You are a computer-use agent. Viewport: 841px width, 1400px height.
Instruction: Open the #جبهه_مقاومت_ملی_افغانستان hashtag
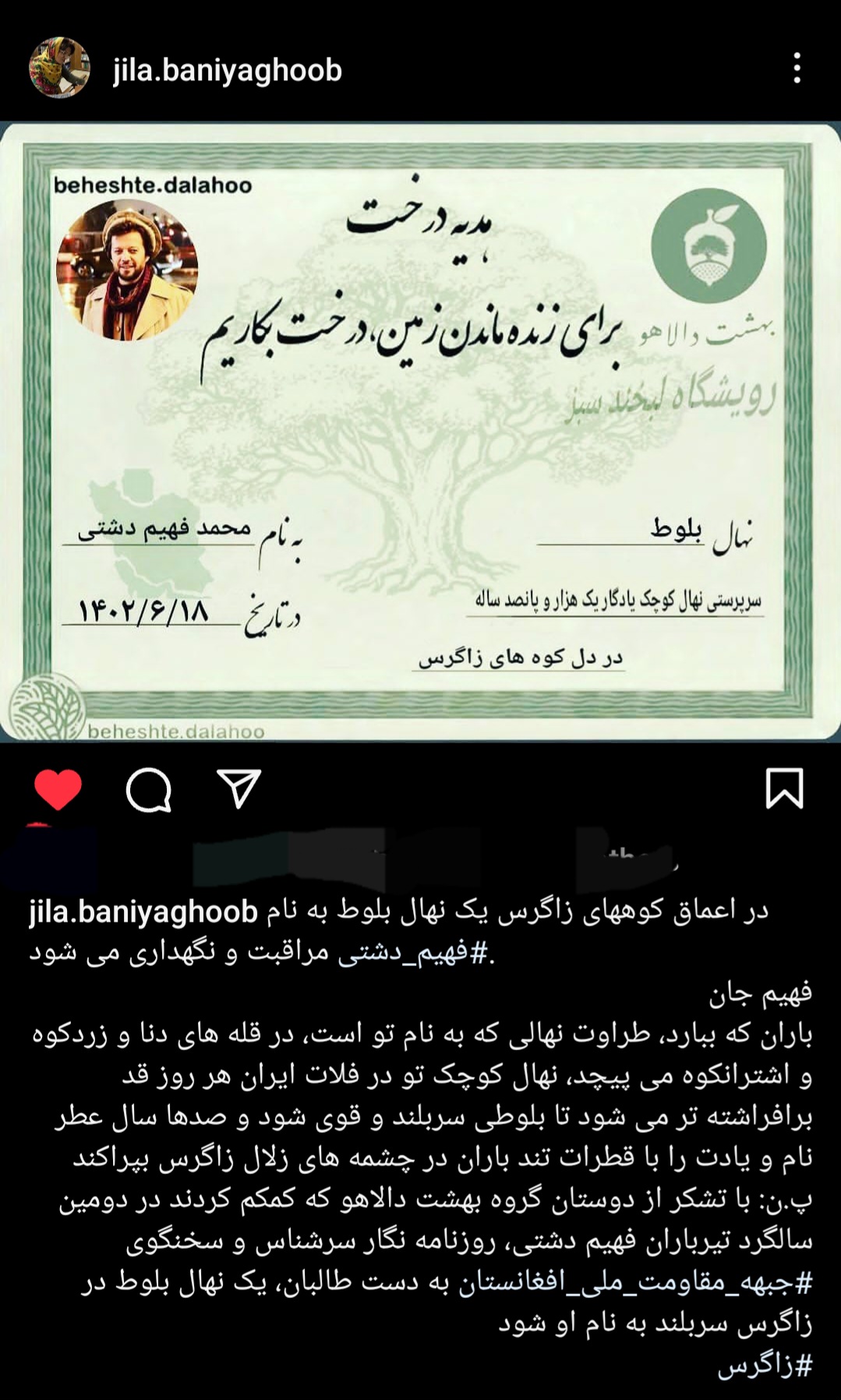coord(634,1282)
